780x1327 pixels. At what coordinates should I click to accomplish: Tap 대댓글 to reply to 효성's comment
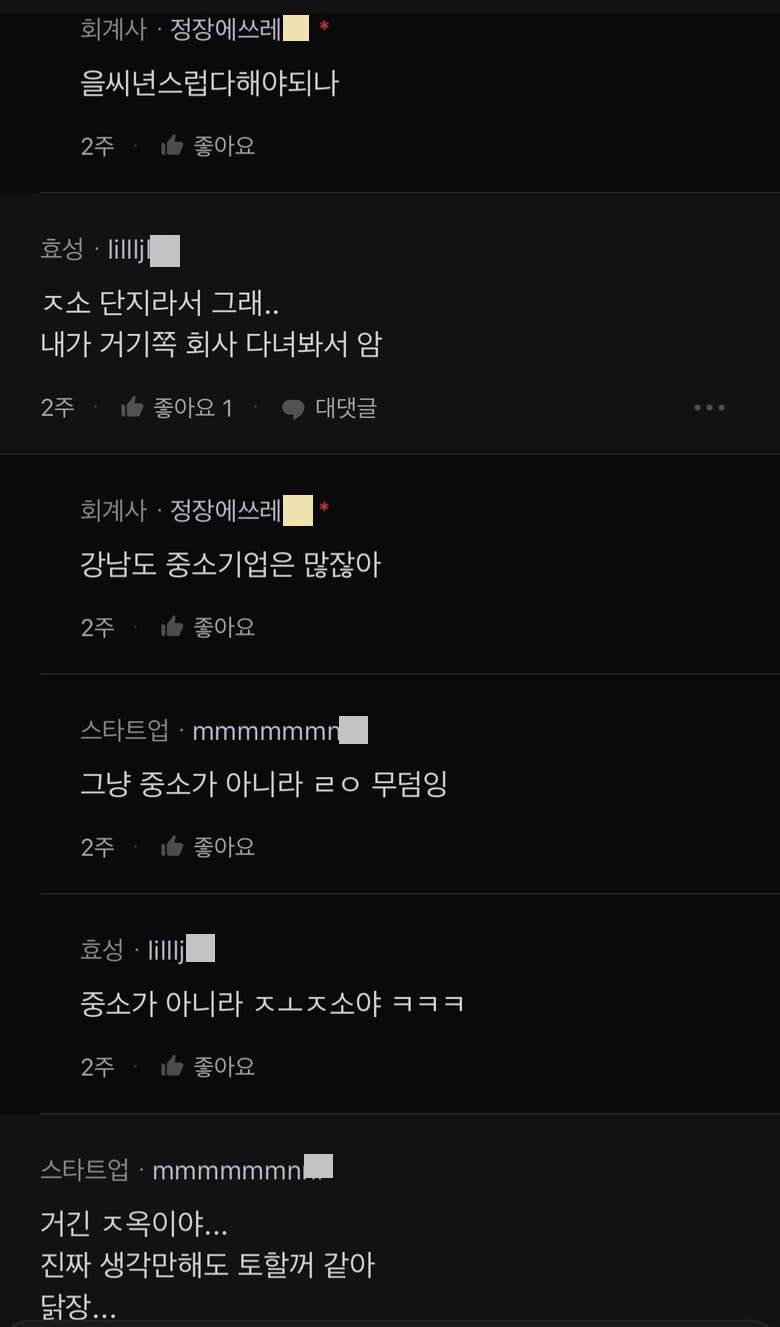click(x=329, y=408)
